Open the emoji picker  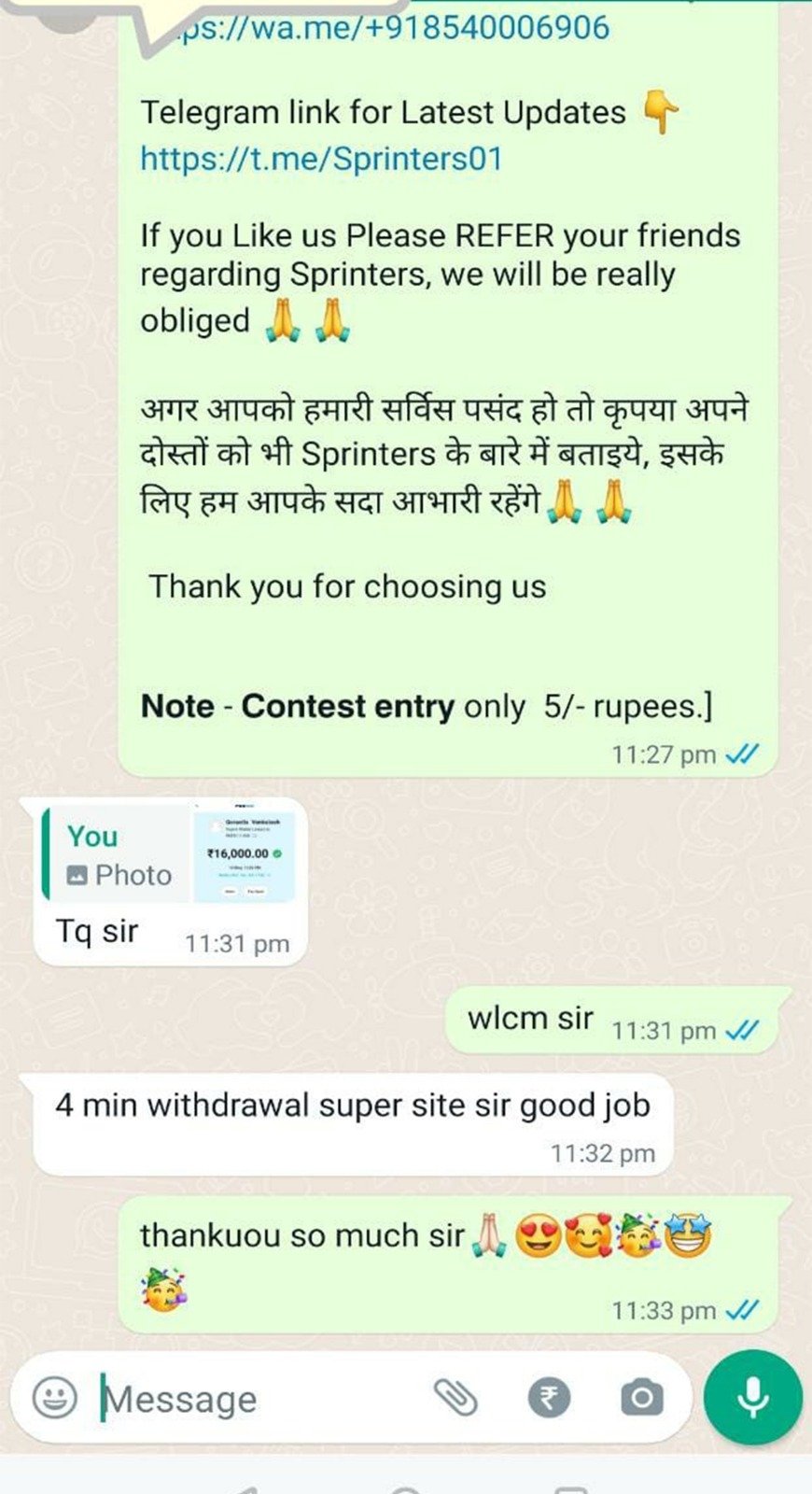(55, 1398)
